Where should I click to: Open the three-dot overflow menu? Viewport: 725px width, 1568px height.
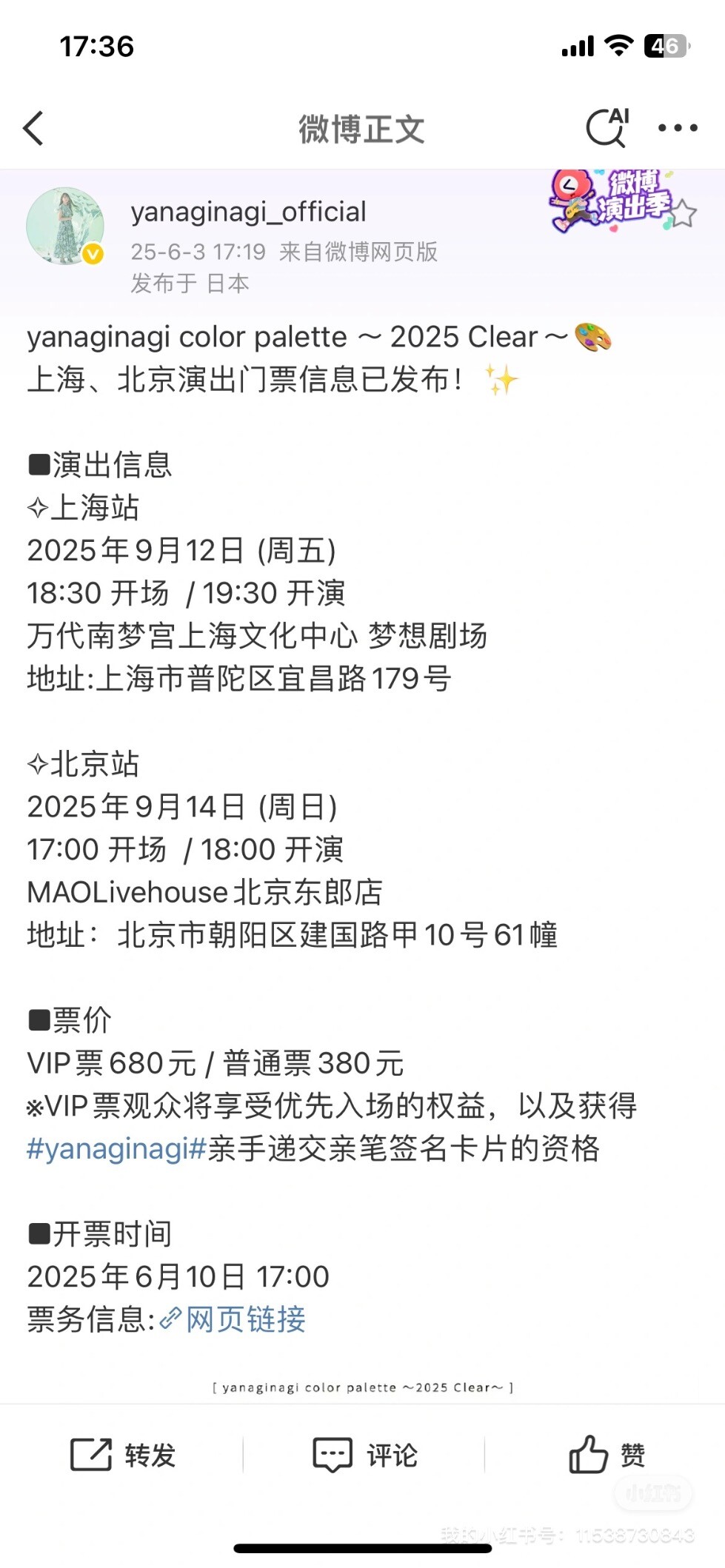click(678, 128)
